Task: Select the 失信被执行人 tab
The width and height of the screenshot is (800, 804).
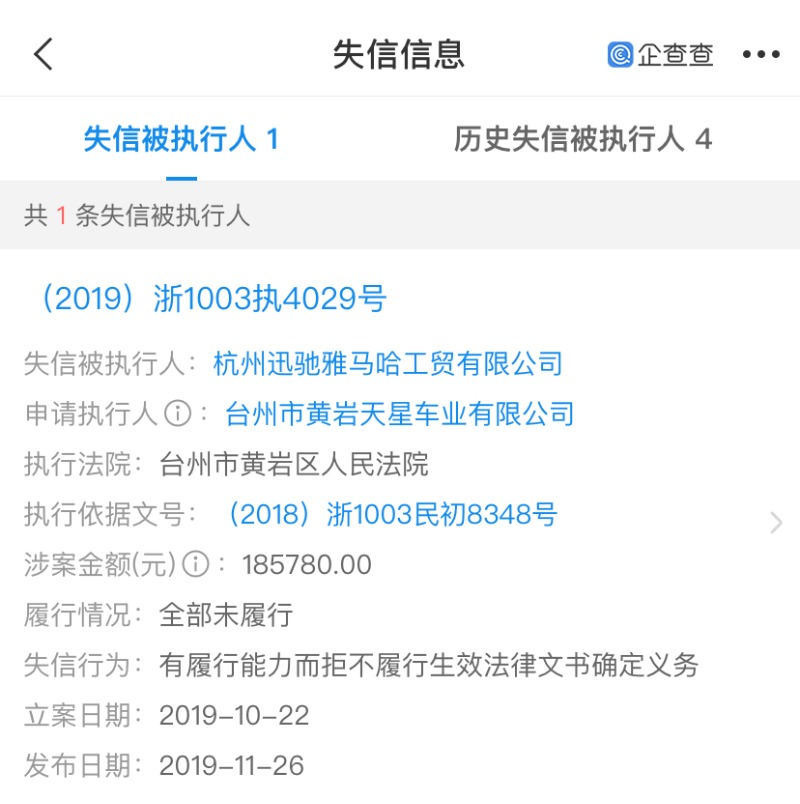Action: (181, 139)
